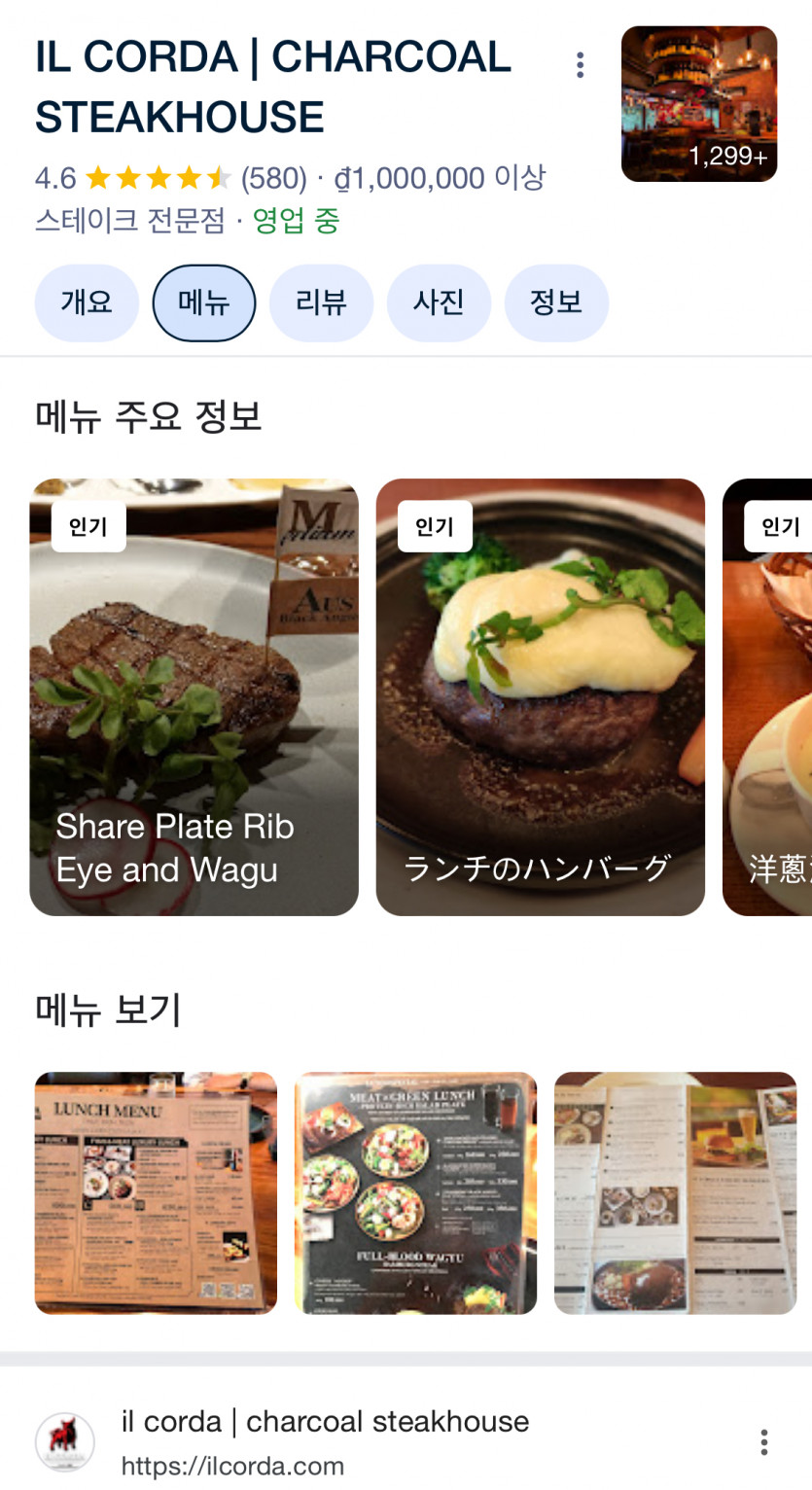View the LUNCH MENU photo
This screenshot has width=812, height=1490.
(x=156, y=1192)
